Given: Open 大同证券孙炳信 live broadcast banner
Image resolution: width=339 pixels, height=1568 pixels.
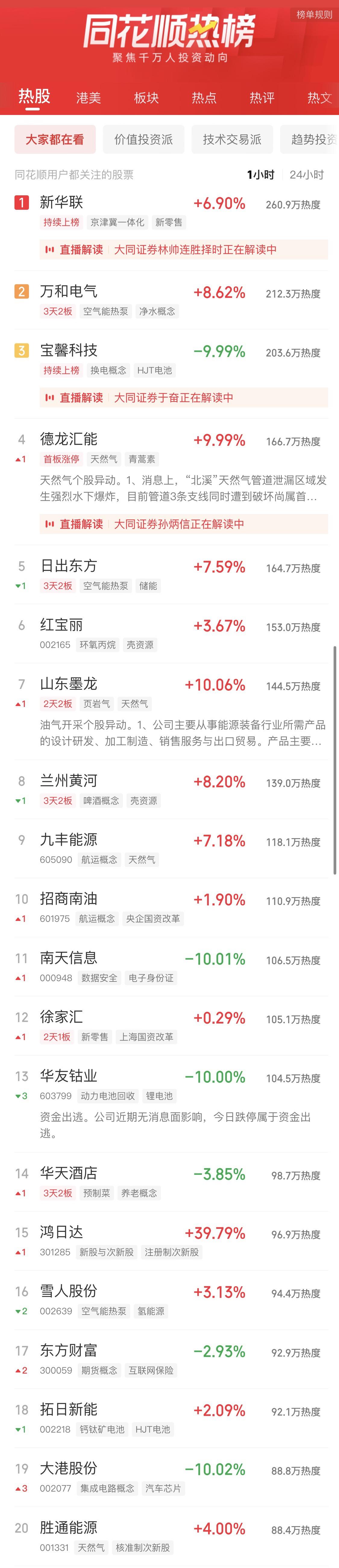Looking at the screenshot, I should tap(184, 524).
